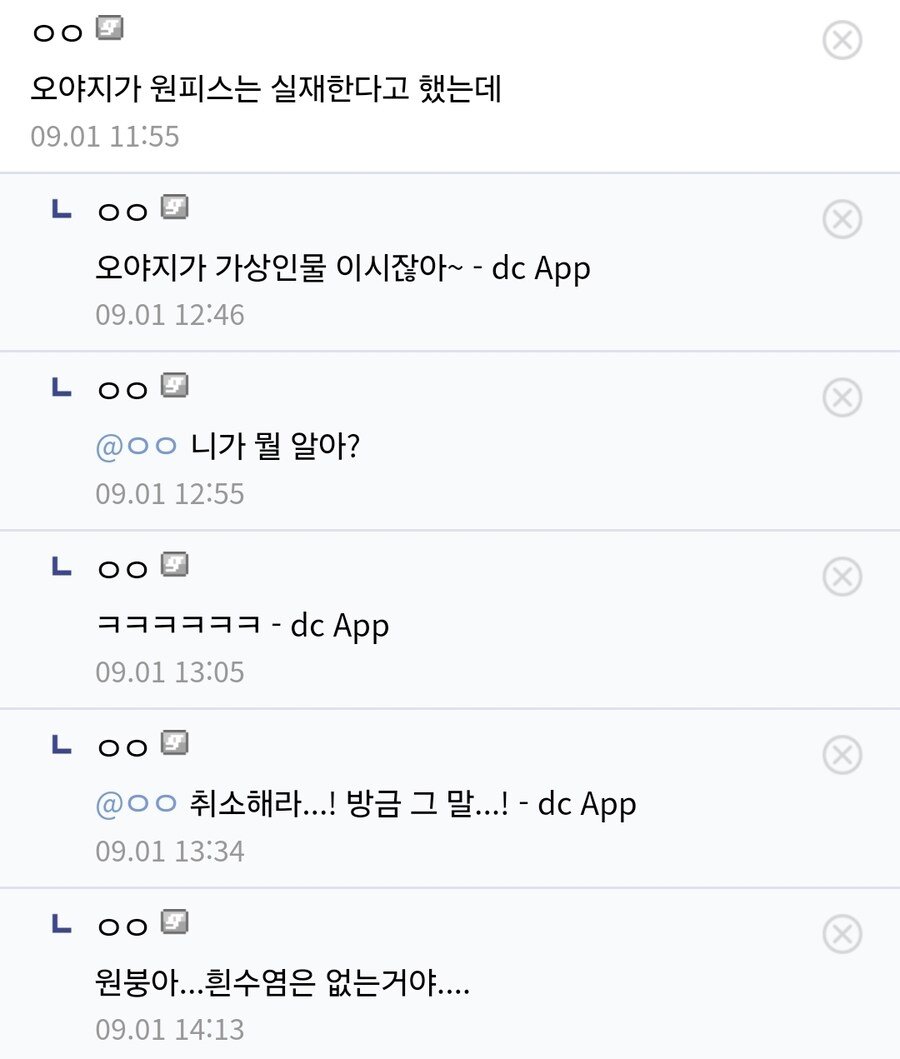Click the reply indent marker on the last comment

(60, 924)
